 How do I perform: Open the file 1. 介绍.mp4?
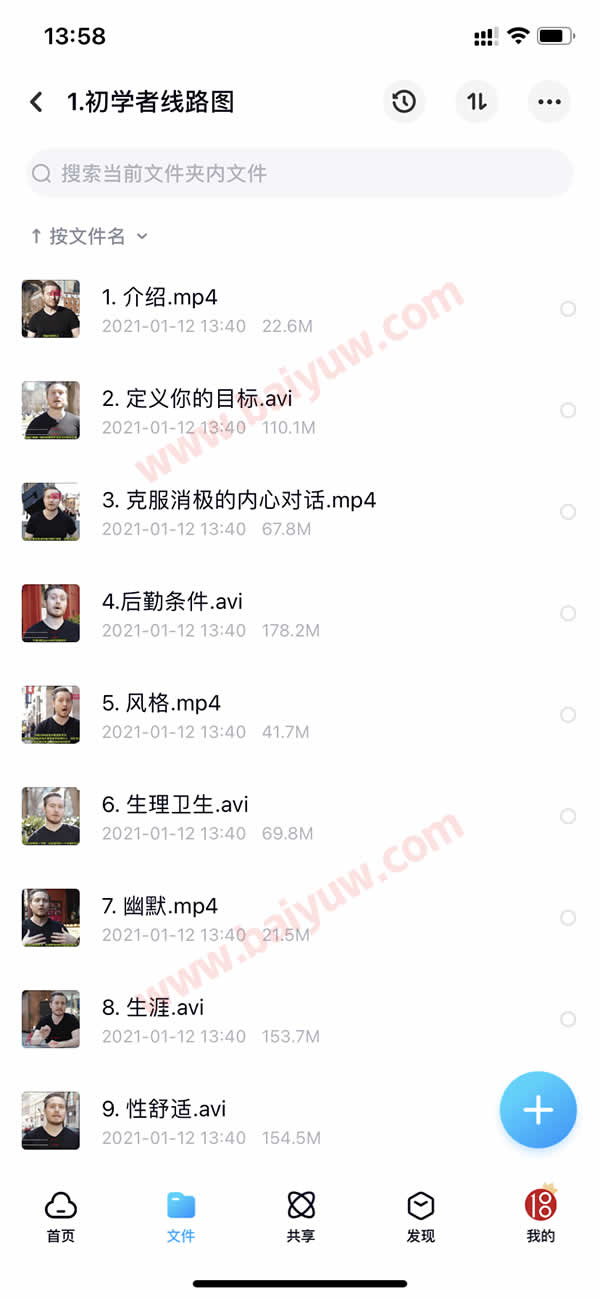(x=160, y=298)
